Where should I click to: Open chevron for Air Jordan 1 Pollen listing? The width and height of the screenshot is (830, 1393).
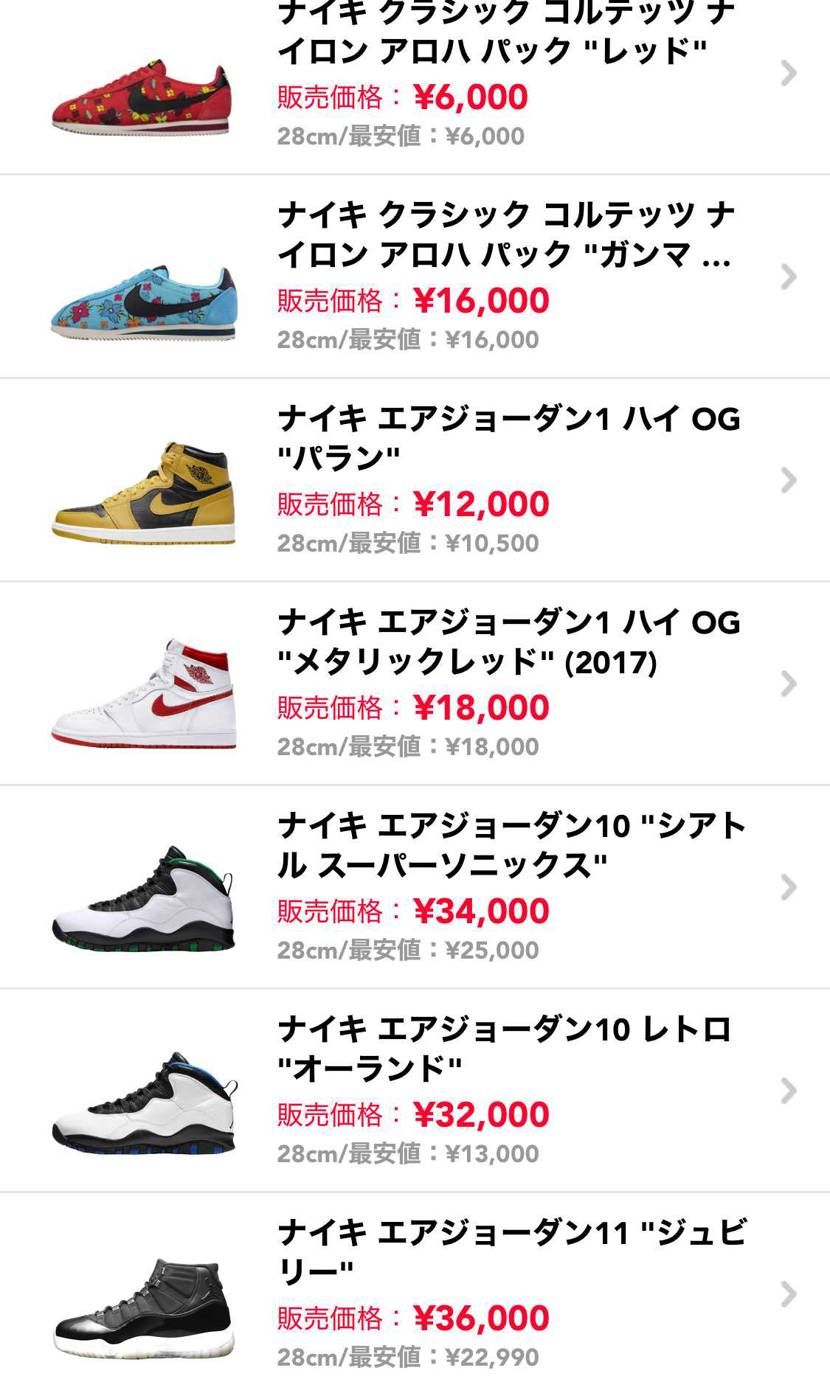tap(789, 480)
